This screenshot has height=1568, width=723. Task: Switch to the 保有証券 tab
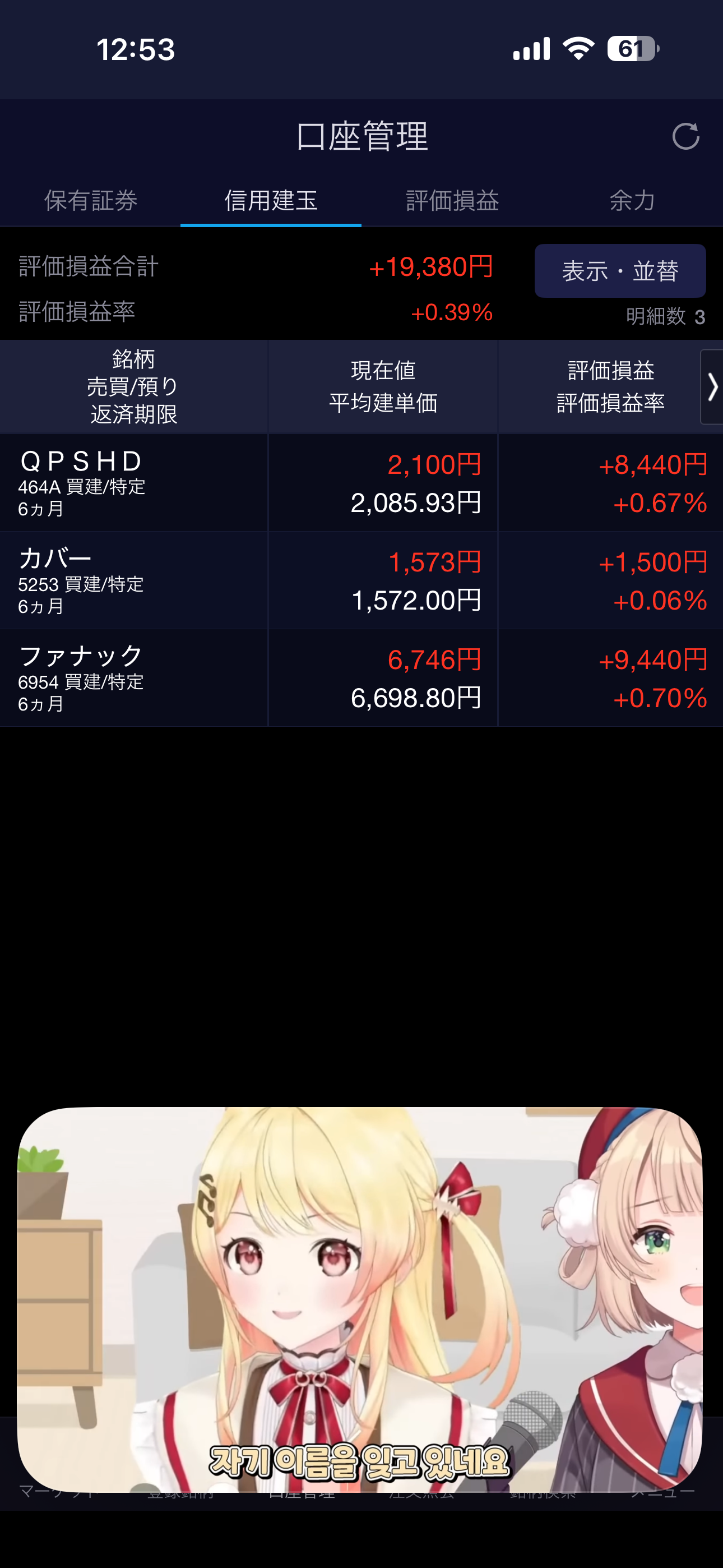90,201
